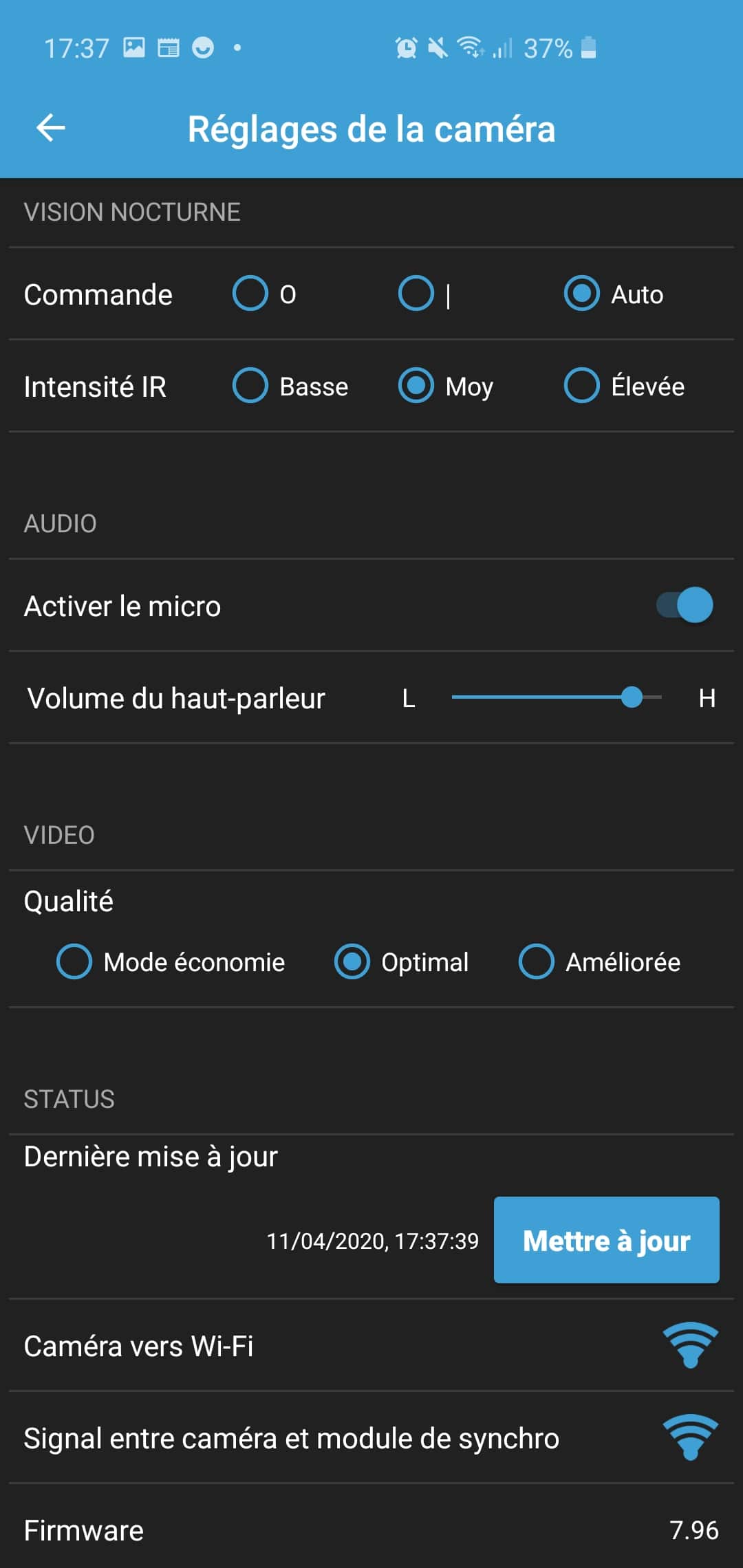Go back using the arrow icon
This screenshot has height=1568, width=743.
click(x=50, y=128)
